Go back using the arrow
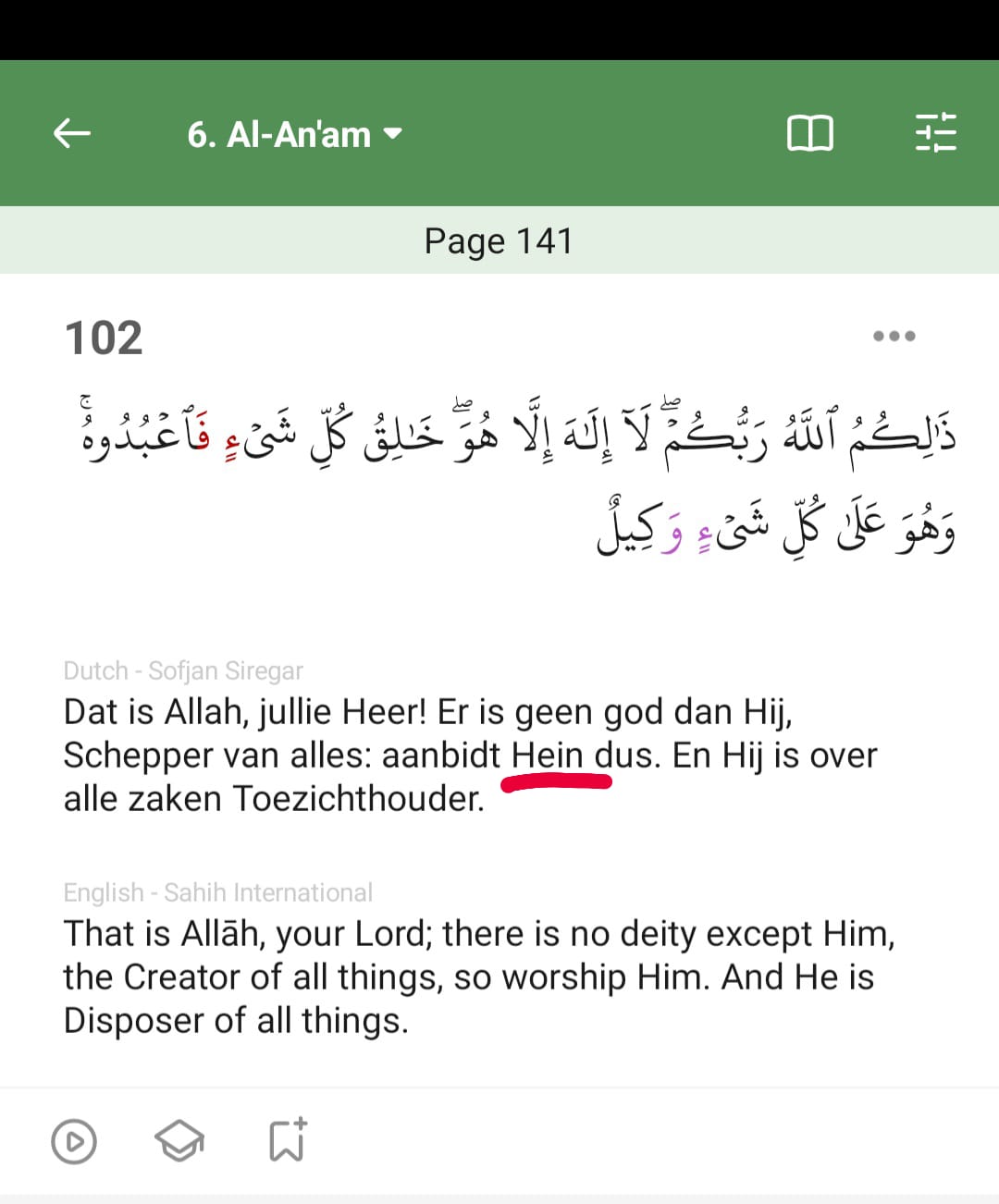Screen dimensions: 999x1204 coord(71,134)
